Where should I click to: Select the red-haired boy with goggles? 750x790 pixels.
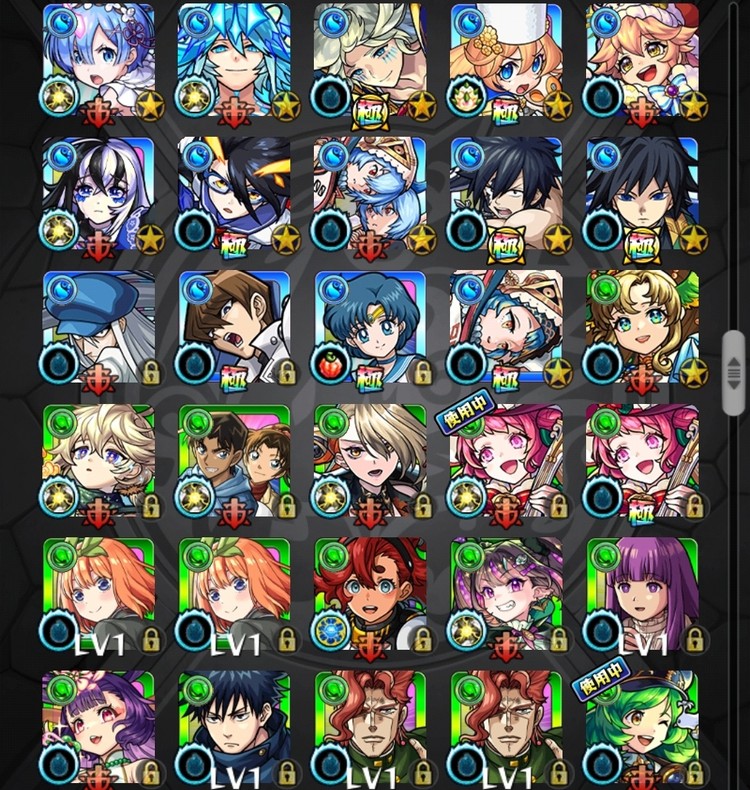click(370, 594)
